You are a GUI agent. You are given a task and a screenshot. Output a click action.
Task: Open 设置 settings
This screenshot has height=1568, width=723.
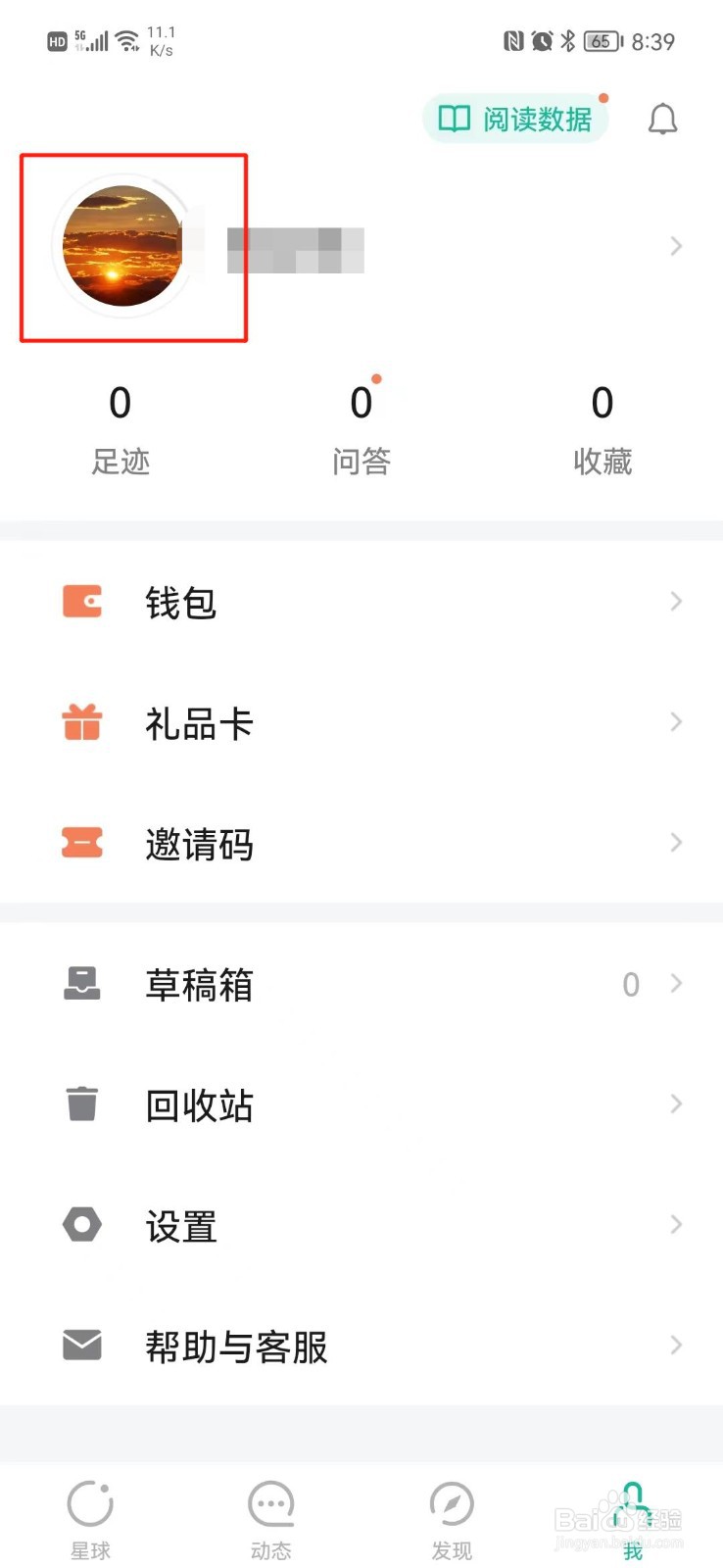[x=361, y=1225]
